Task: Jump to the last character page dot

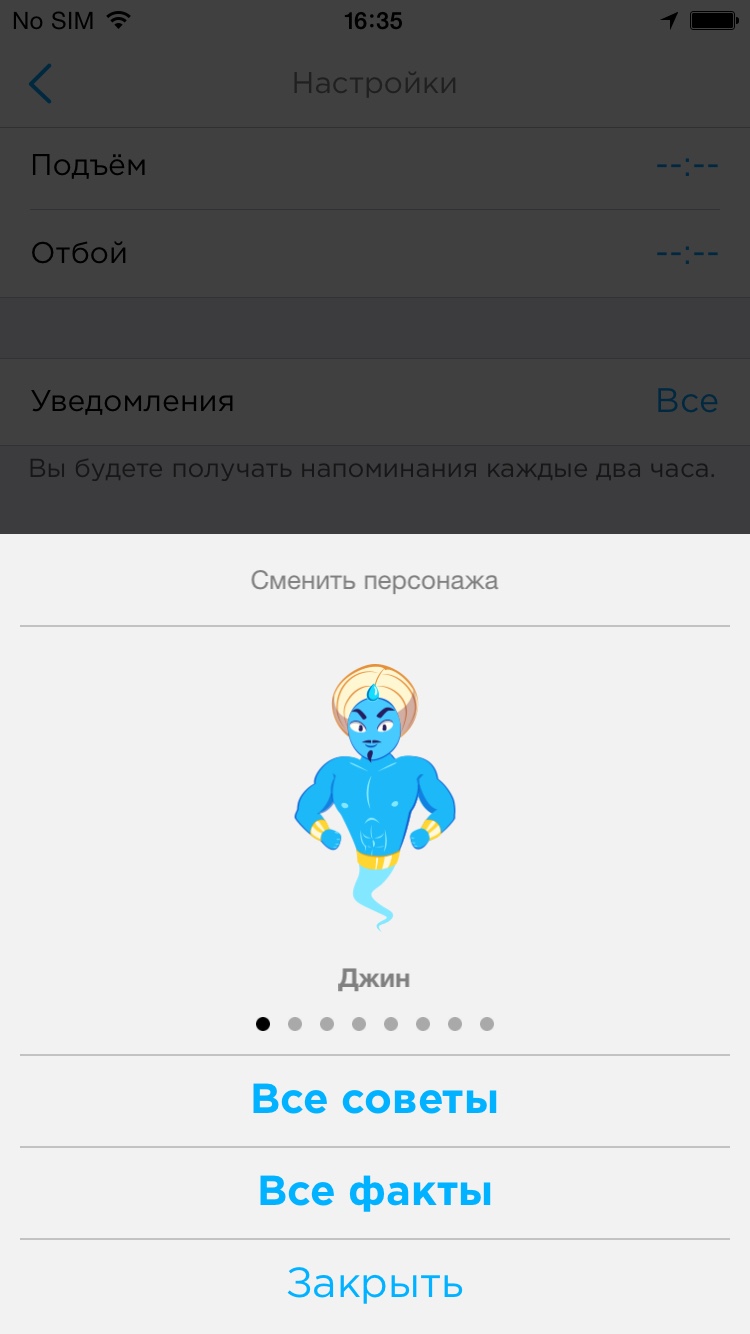Action: (487, 1024)
